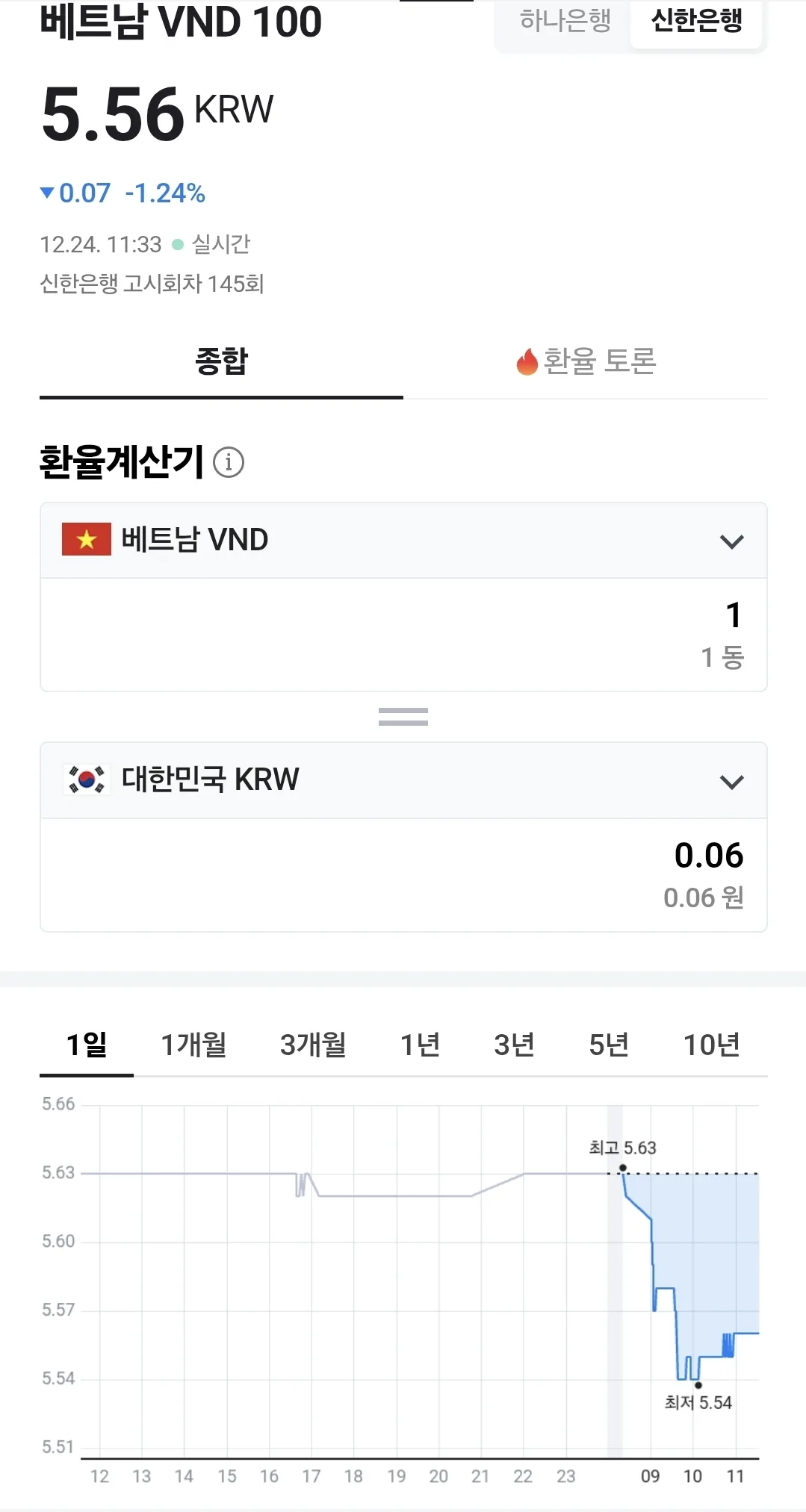Switch to the 환율 토론 tab
The image size is (806, 1512).
[586, 361]
